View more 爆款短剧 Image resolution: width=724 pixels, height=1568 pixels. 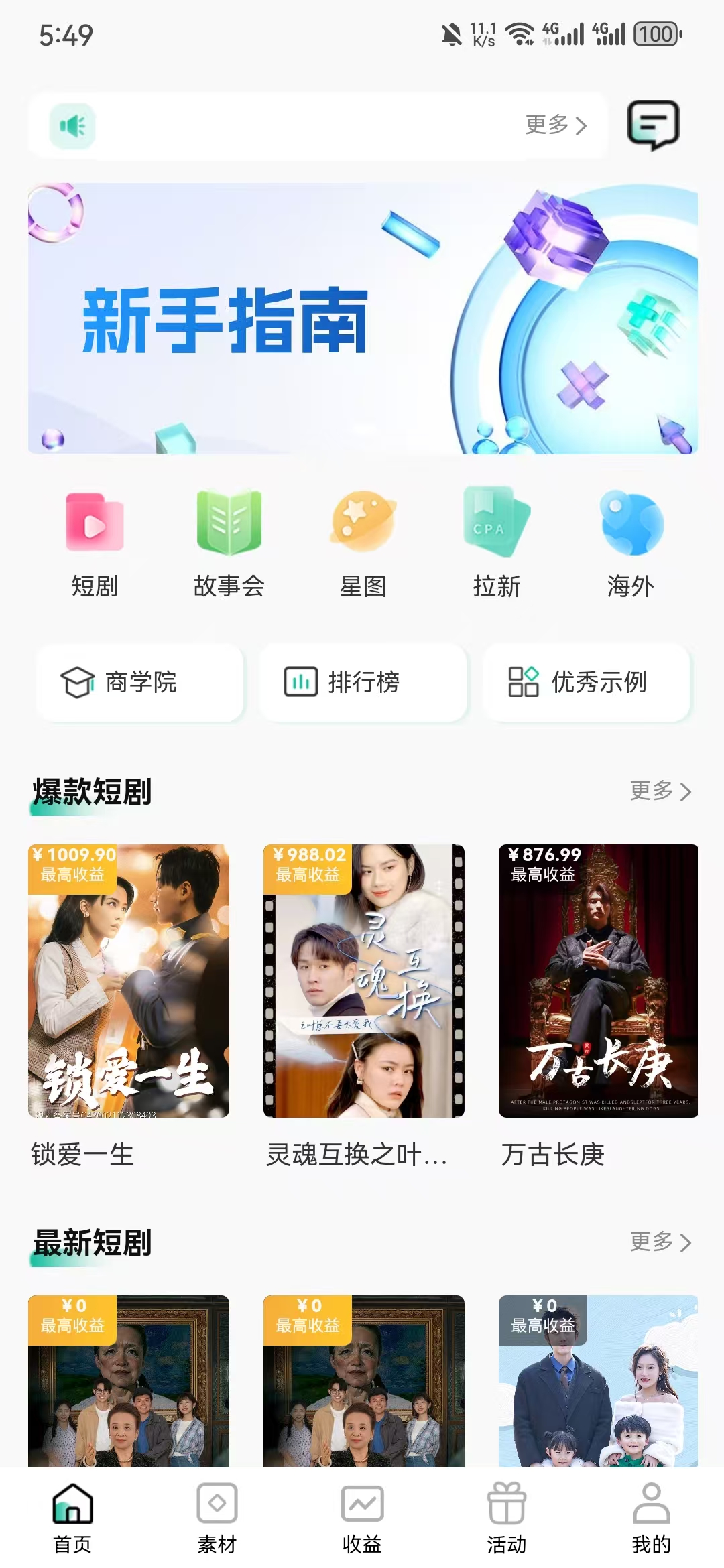(x=660, y=791)
